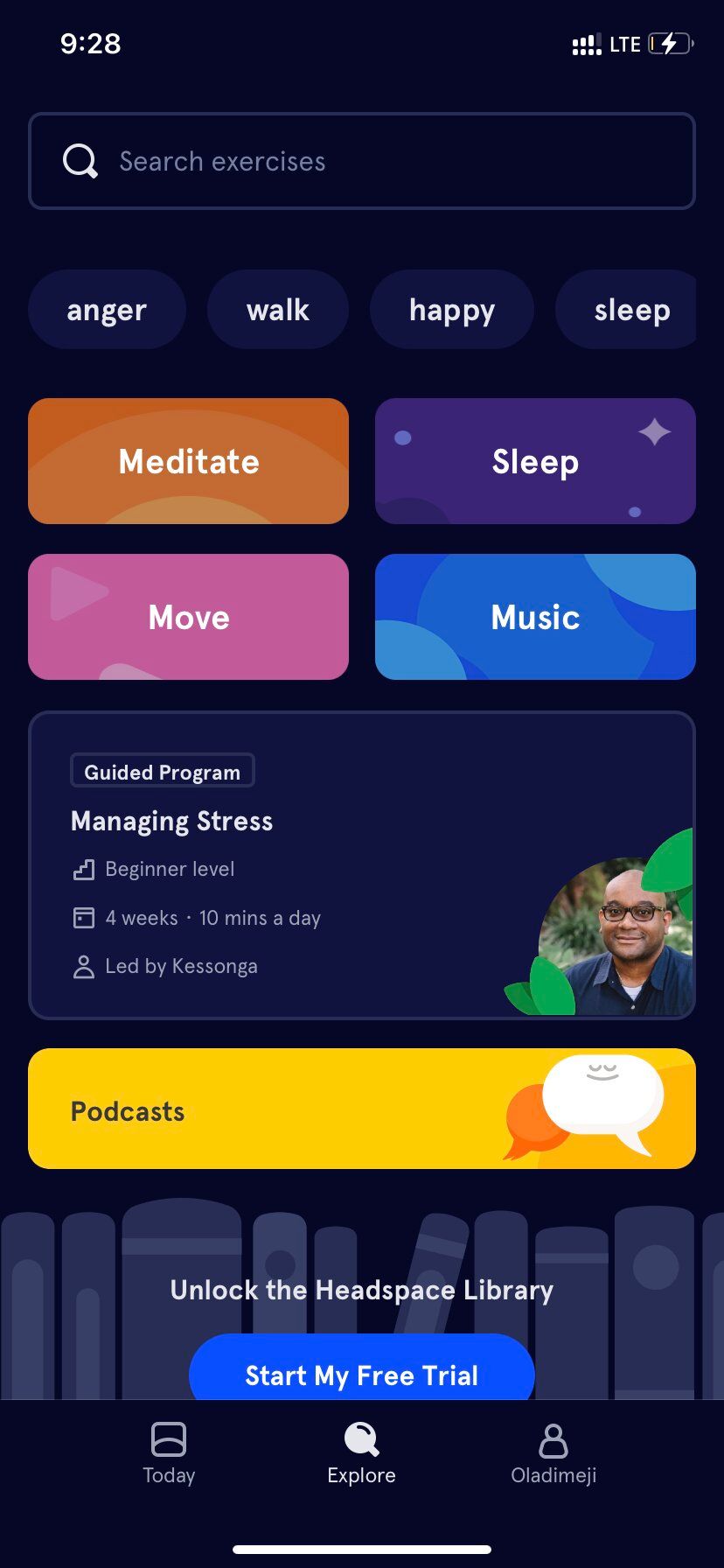This screenshot has width=724, height=1568.
Task: Tap Start My Free Trial
Action: point(361,1374)
